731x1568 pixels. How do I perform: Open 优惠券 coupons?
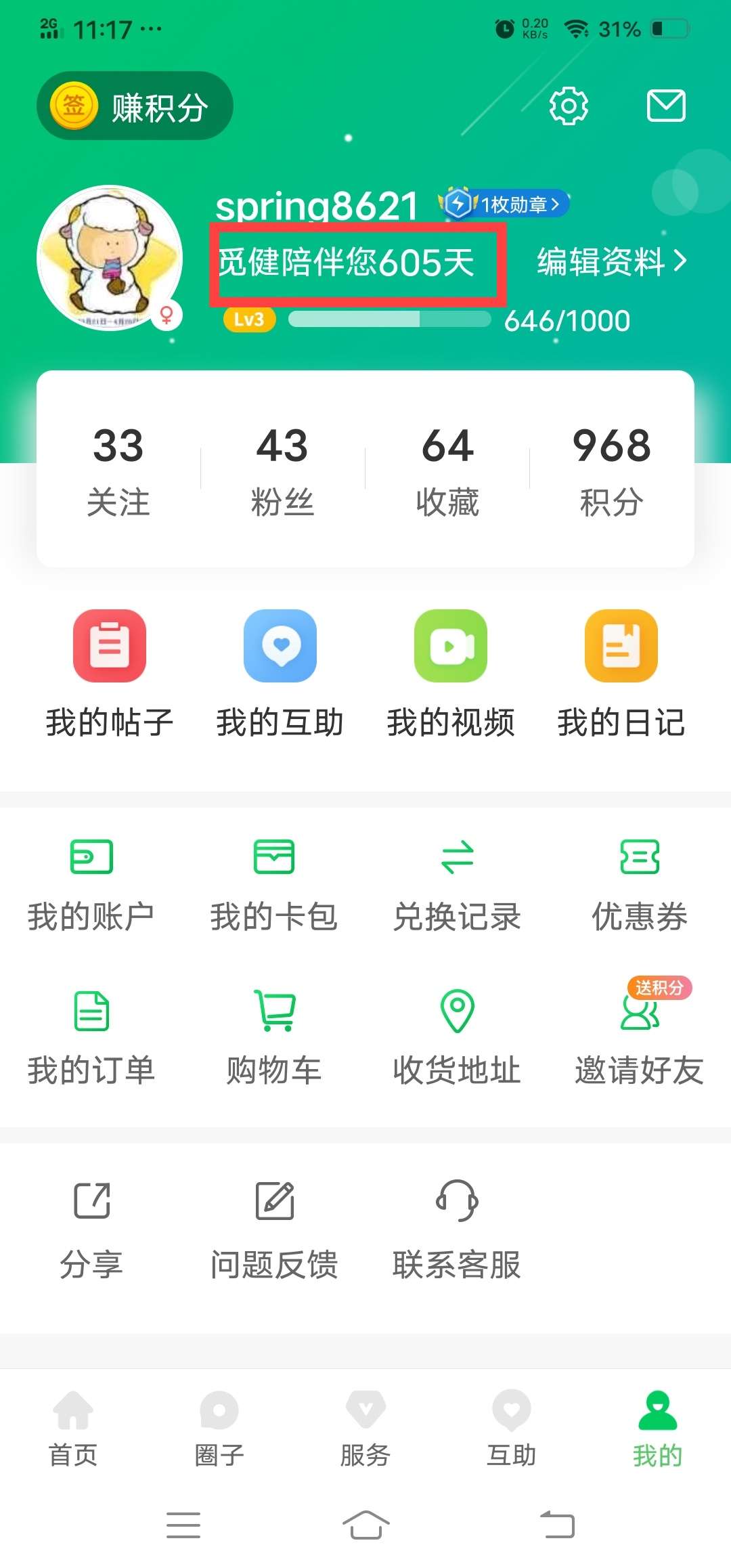click(640, 880)
